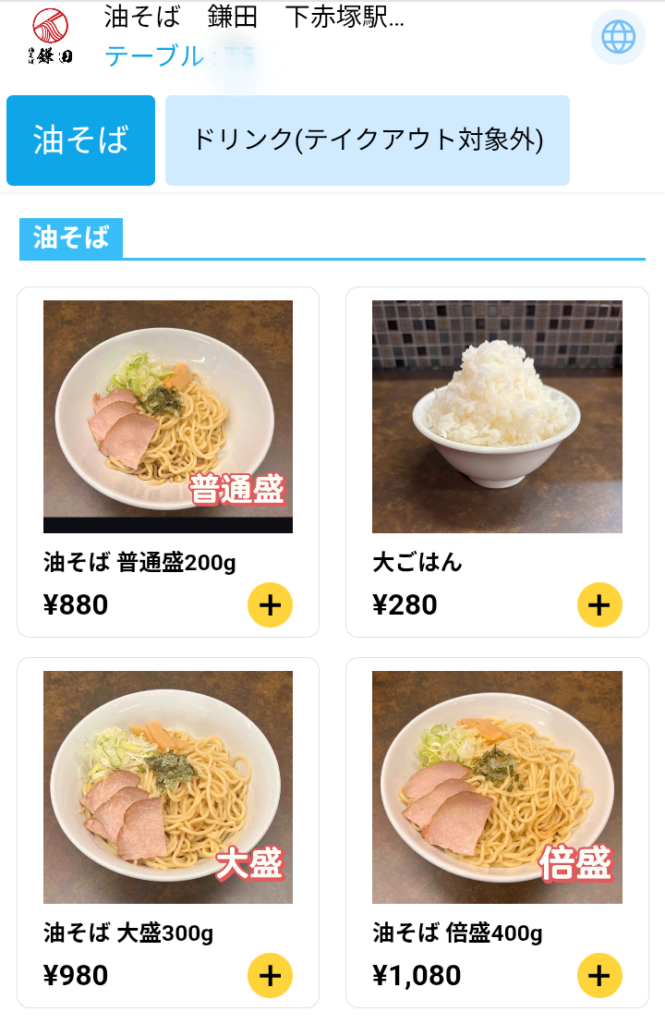Open the 油そば 普通盛200g item photo
The height and width of the screenshot is (1024, 665).
pos(168,416)
